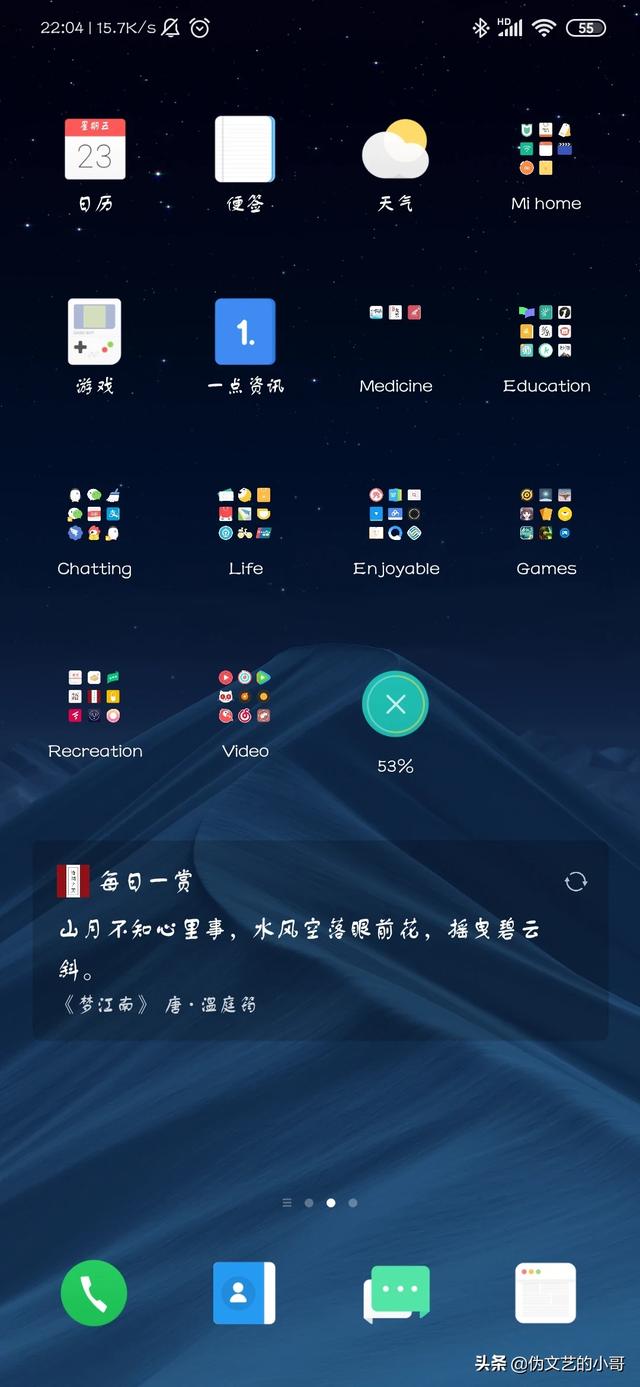Open the Browser app from the dock
Image resolution: width=640 pixels, height=1387 pixels.
[546, 1293]
